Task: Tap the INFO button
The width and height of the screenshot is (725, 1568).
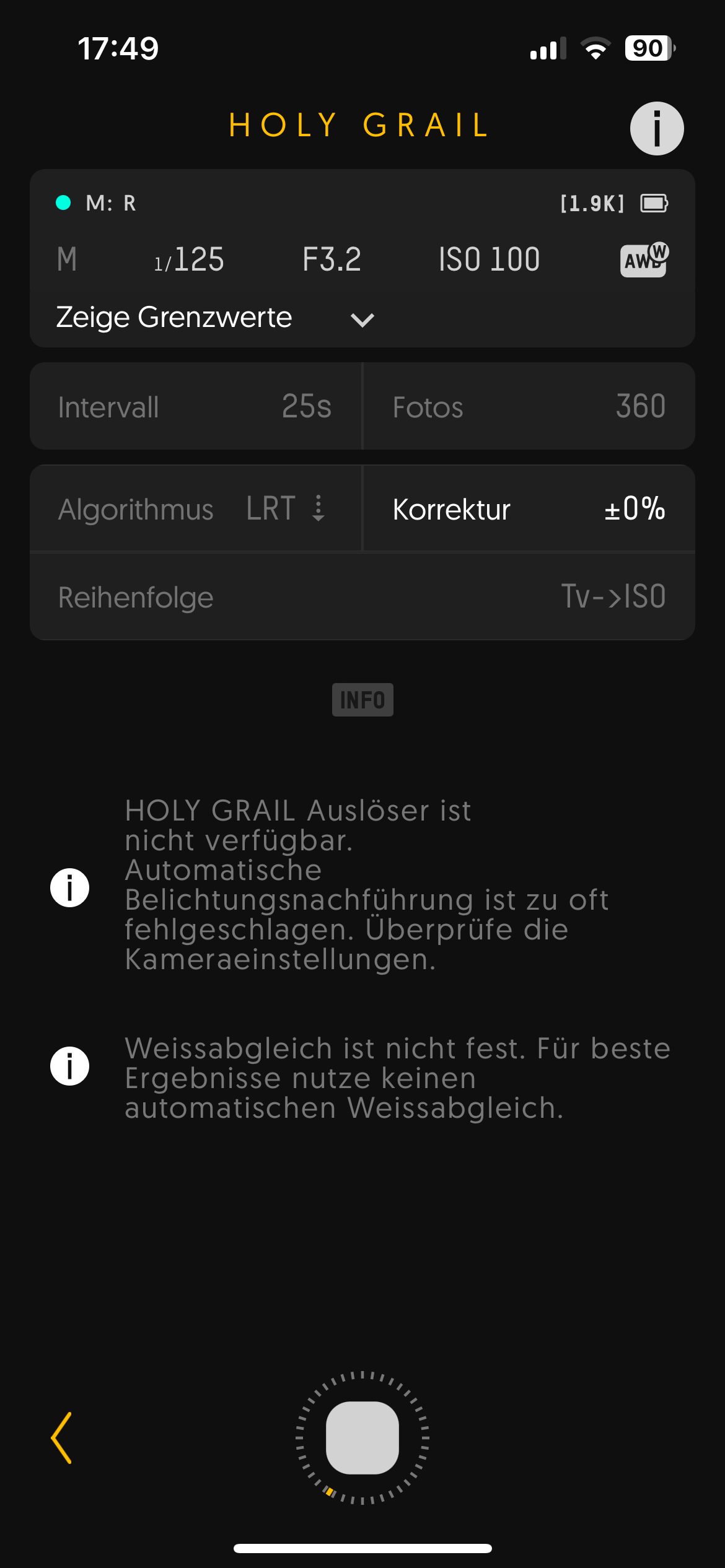Action: pos(362,700)
